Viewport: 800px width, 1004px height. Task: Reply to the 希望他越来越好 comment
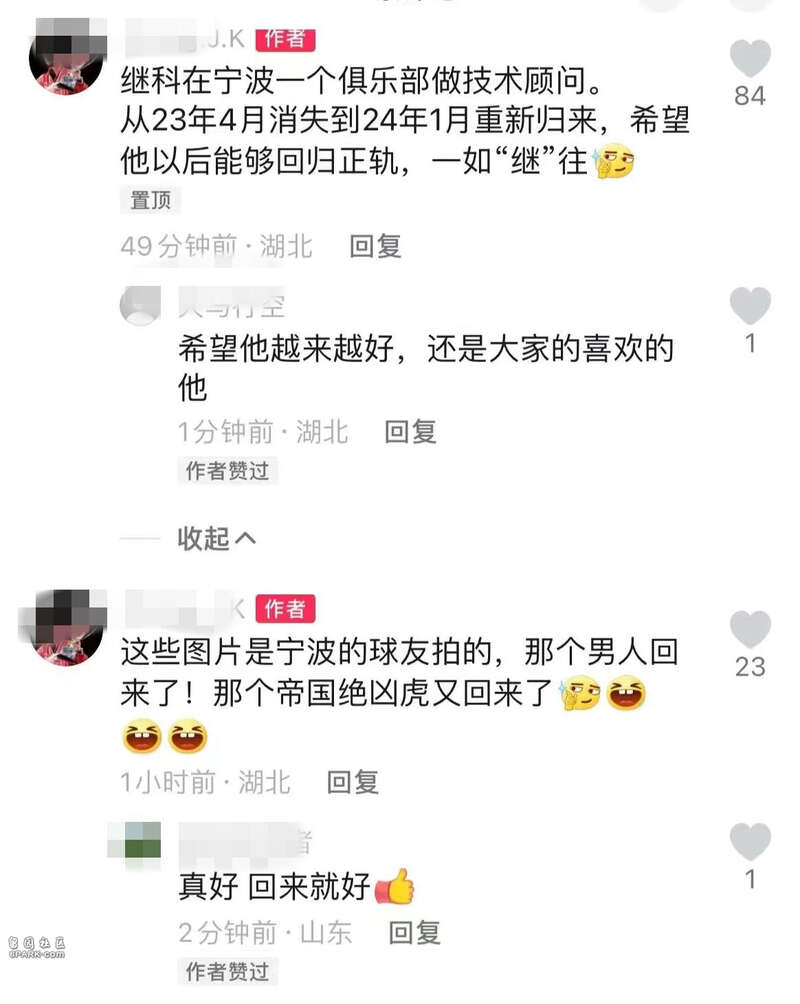pyautogui.click(x=411, y=432)
